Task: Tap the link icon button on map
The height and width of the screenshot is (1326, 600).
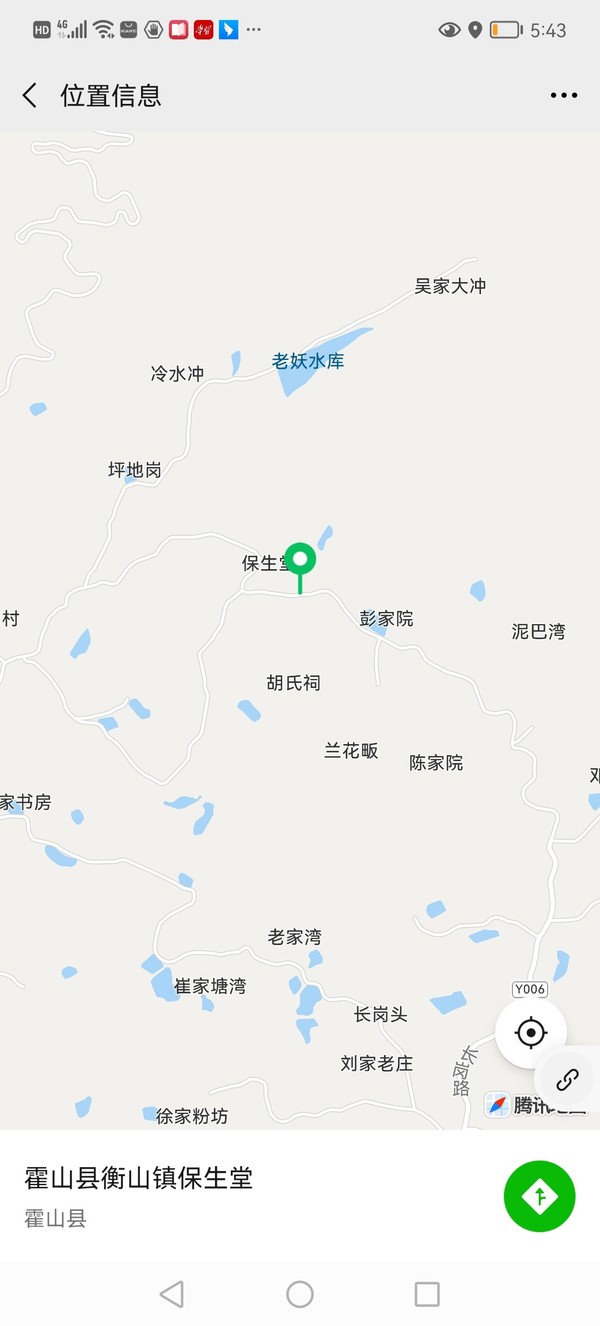Action: pos(567,1079)
